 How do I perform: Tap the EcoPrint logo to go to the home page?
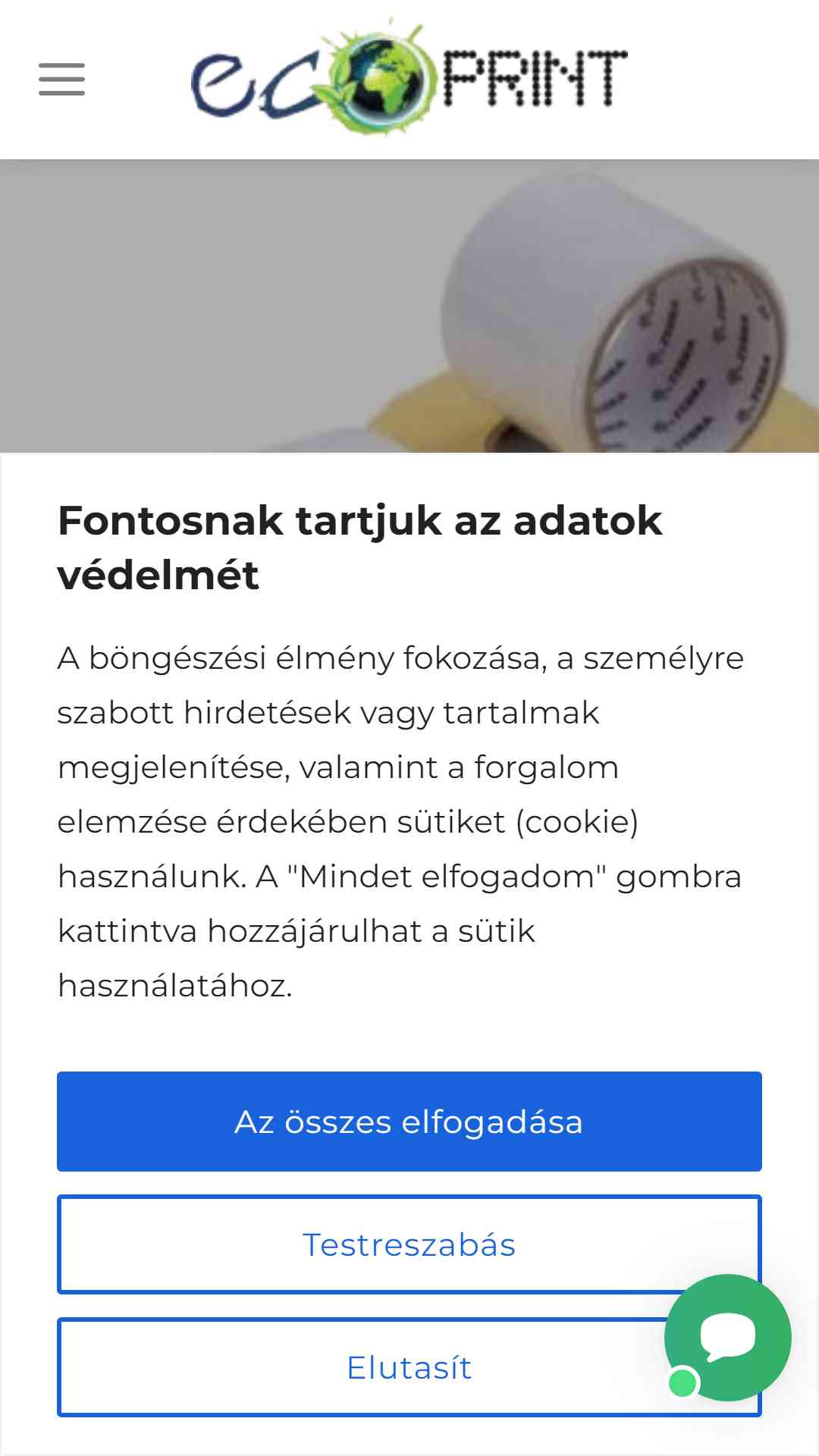tap(409, 79)
